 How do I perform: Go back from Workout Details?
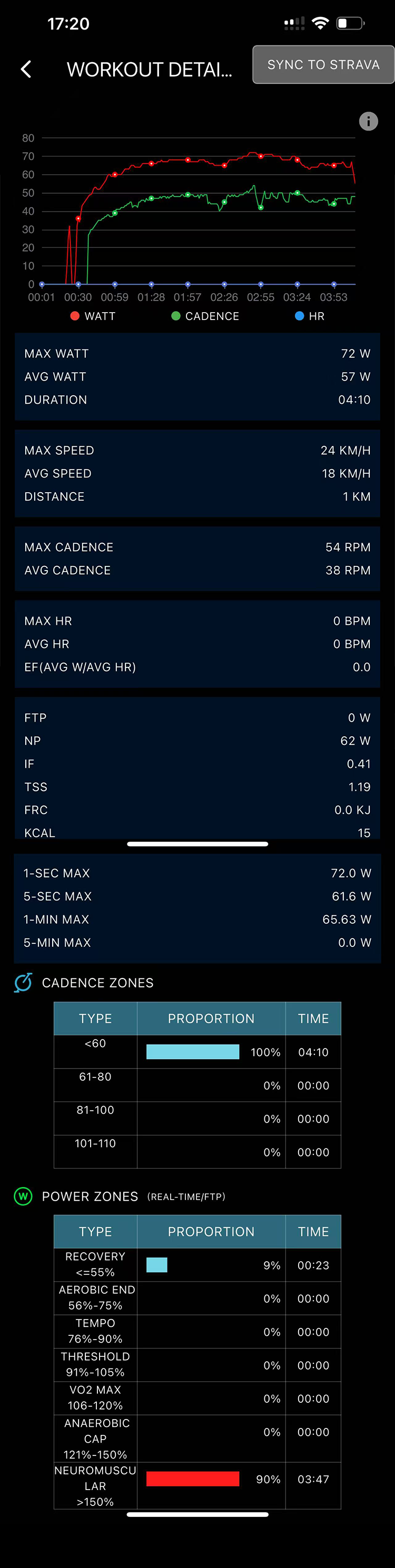coord(26,69)
